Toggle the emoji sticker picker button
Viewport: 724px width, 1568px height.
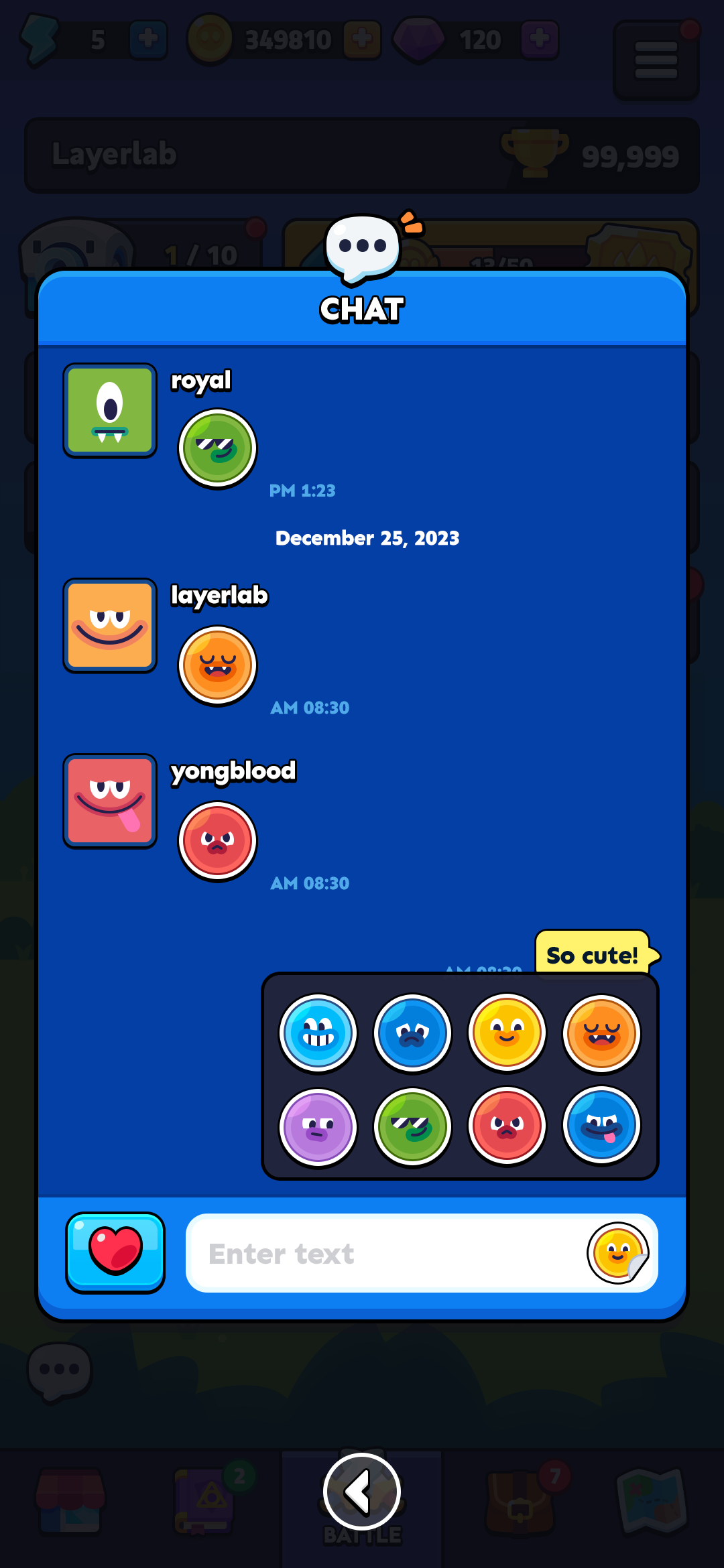coord(618,1253)
